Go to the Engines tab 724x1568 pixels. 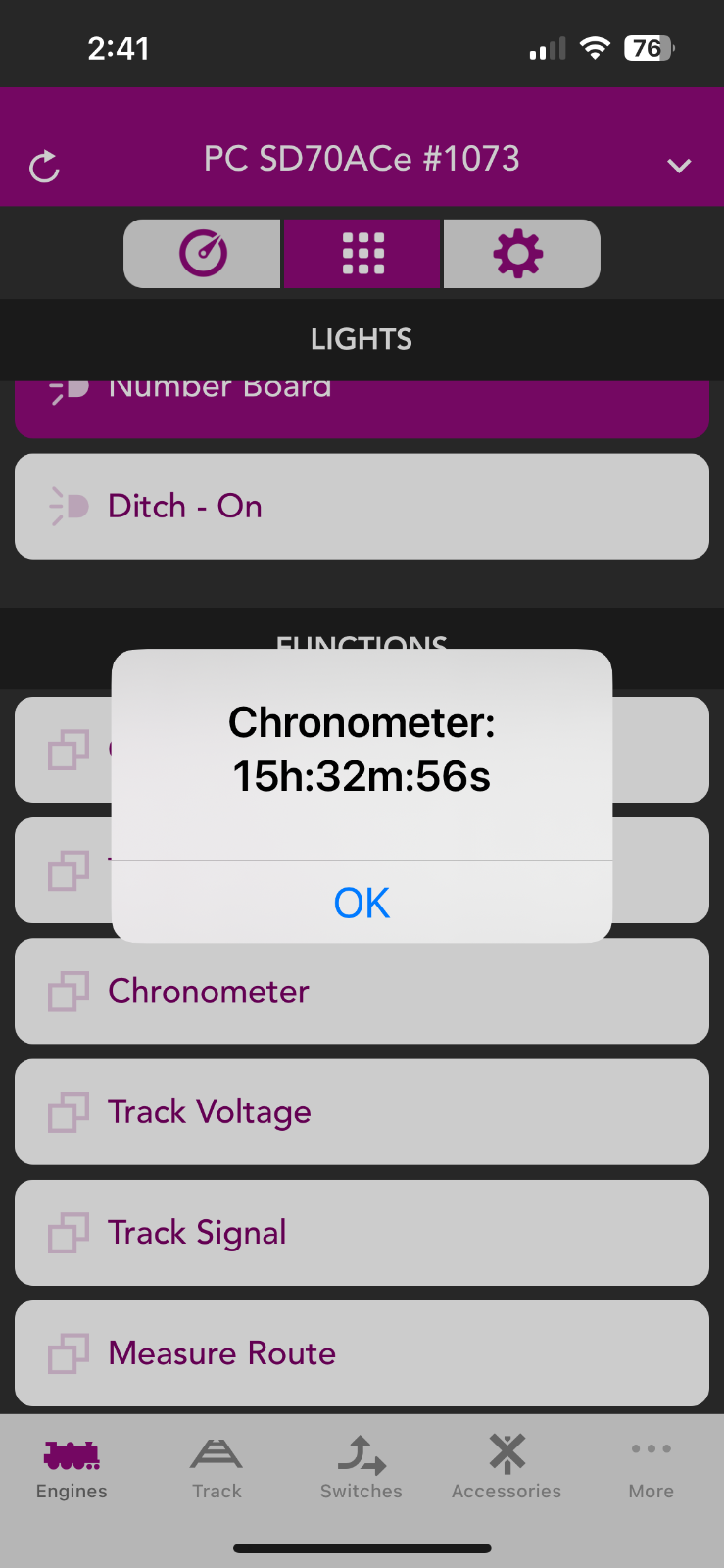coord(72,1468)
